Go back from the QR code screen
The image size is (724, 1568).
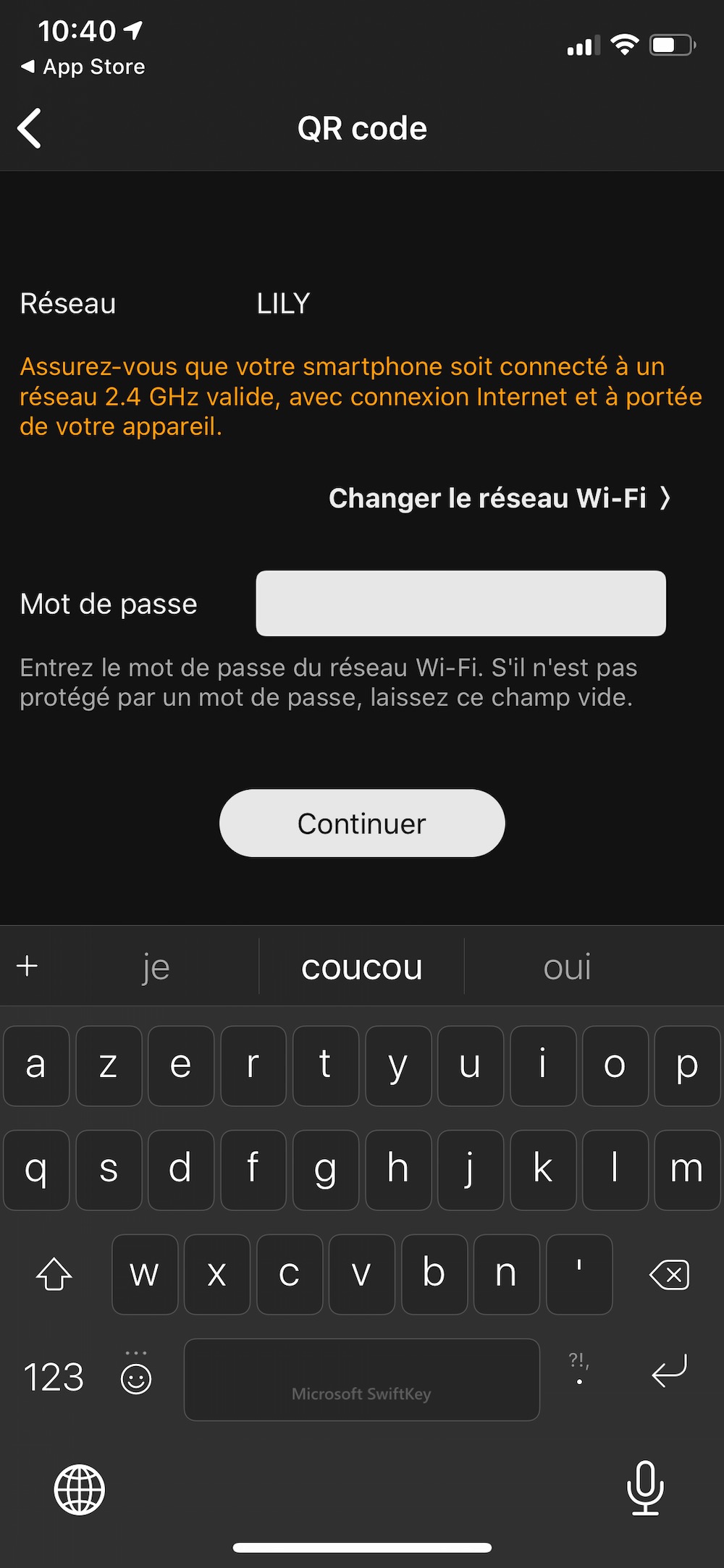[x=30, y=129]
